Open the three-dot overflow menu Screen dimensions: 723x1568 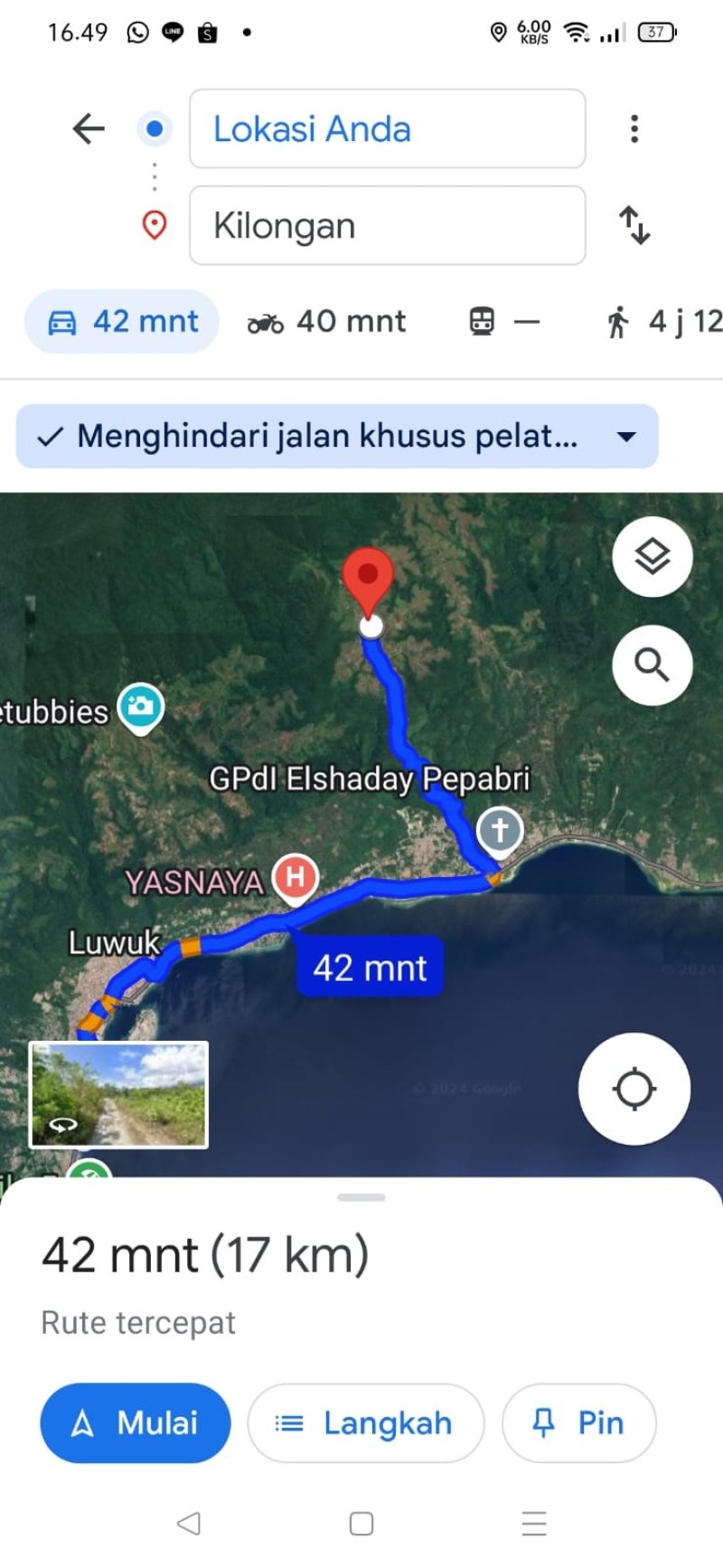(634, 128)
